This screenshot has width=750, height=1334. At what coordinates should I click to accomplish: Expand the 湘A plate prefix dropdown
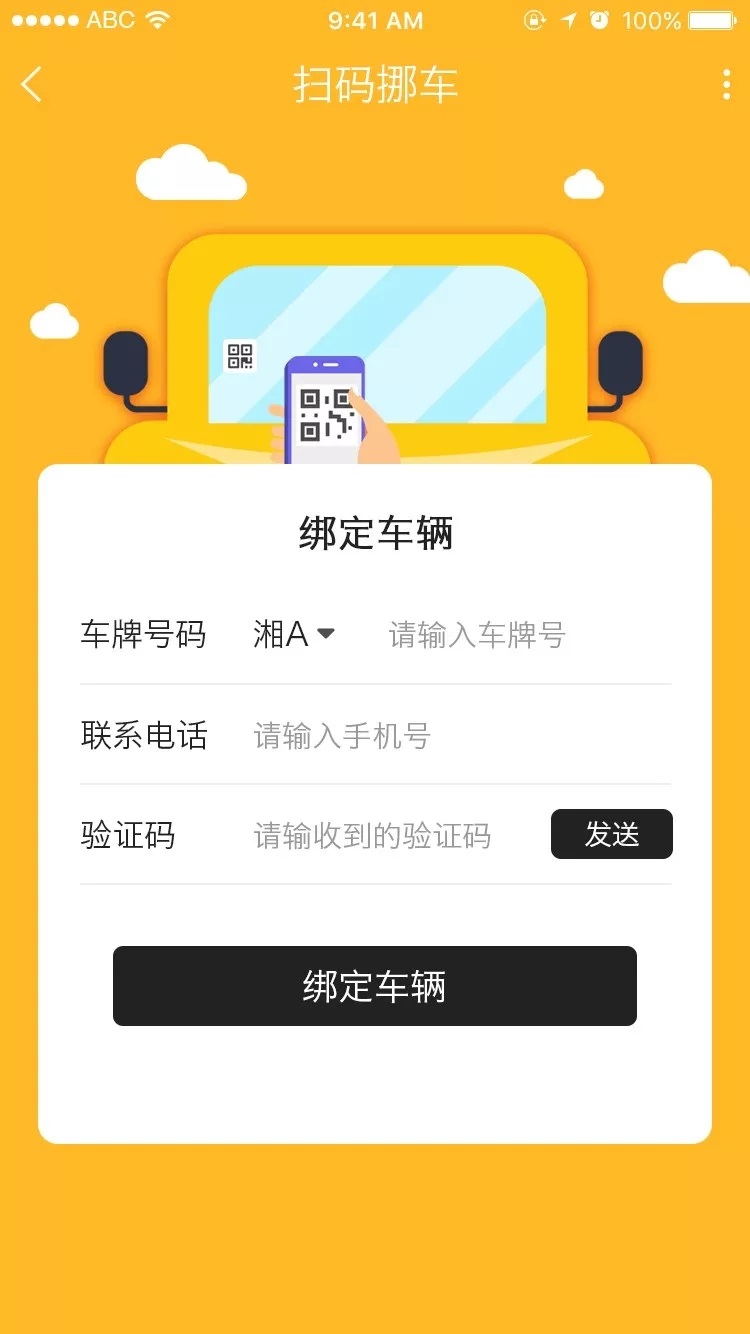[294, 634]
